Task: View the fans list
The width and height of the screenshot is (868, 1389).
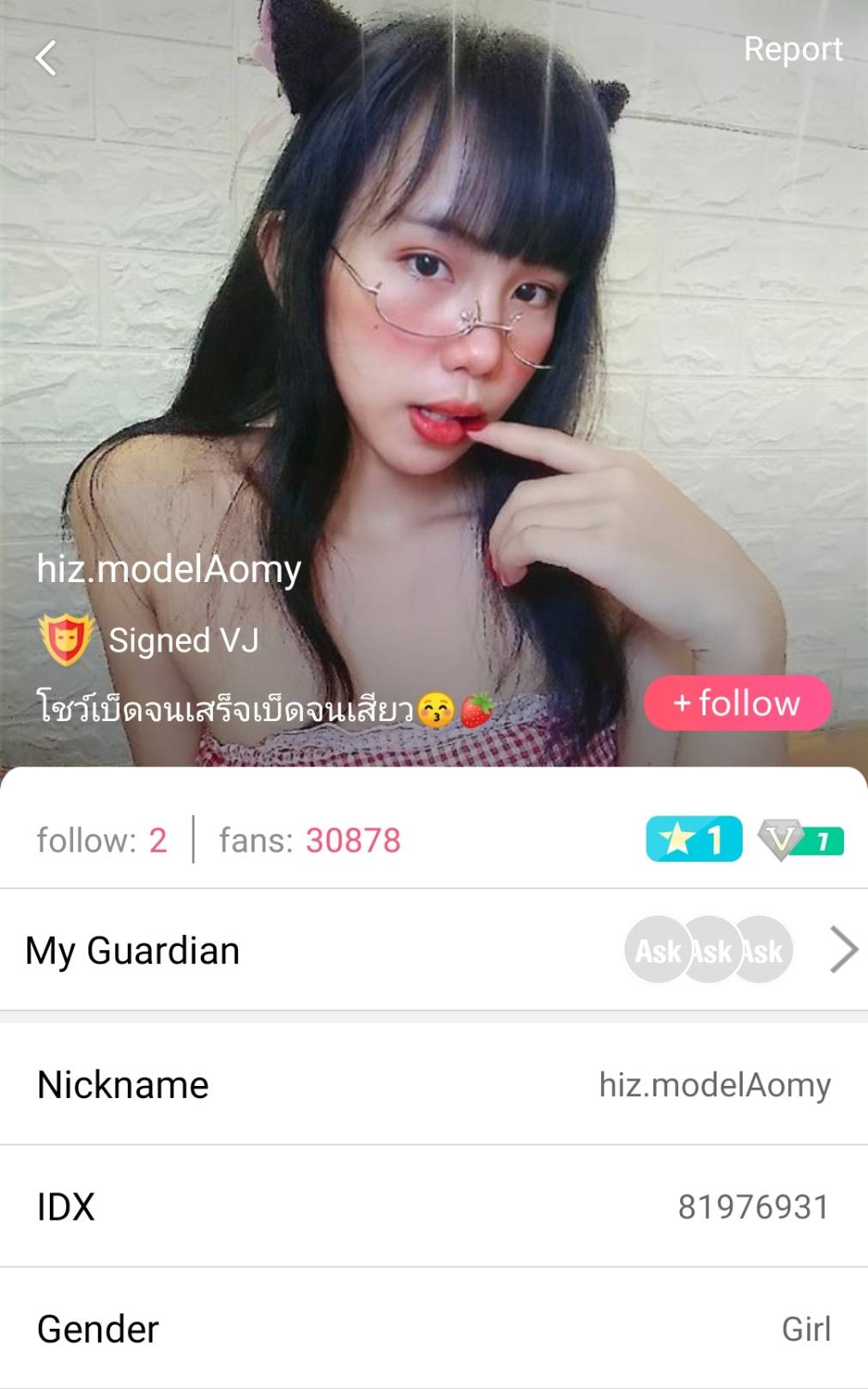Action: 310,840
